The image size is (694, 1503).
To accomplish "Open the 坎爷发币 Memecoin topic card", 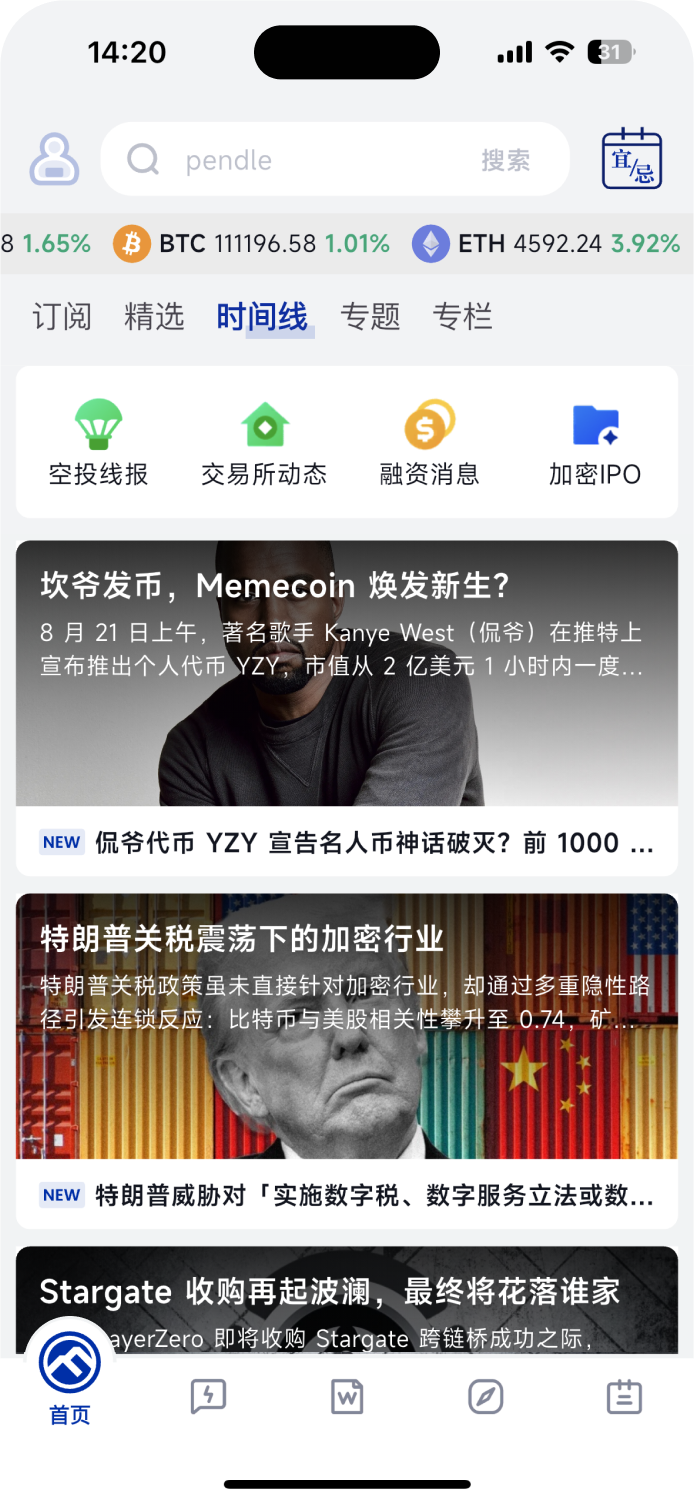I will pyautogui.click(x=346, y=673).
